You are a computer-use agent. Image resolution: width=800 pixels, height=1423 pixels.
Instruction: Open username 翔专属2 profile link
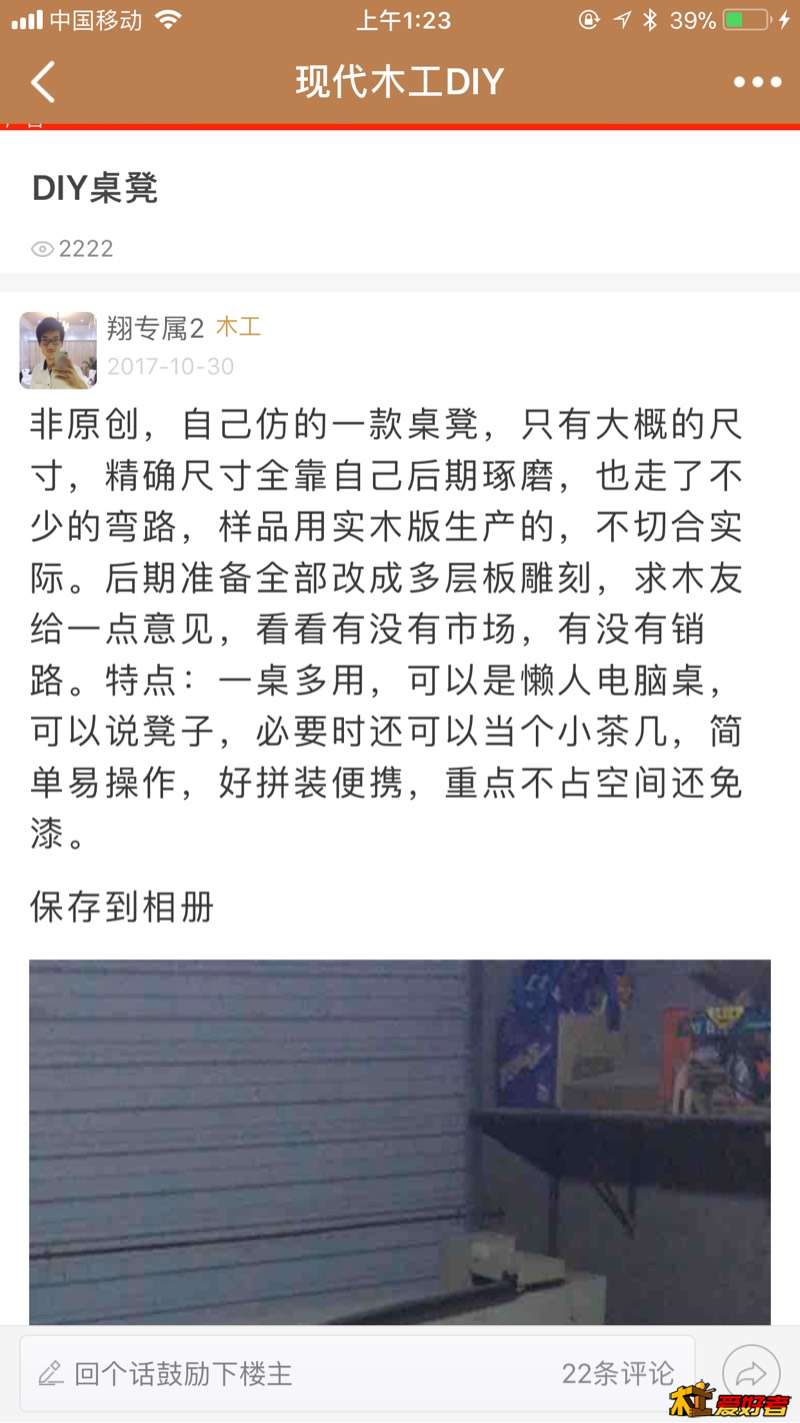point(155,327)
